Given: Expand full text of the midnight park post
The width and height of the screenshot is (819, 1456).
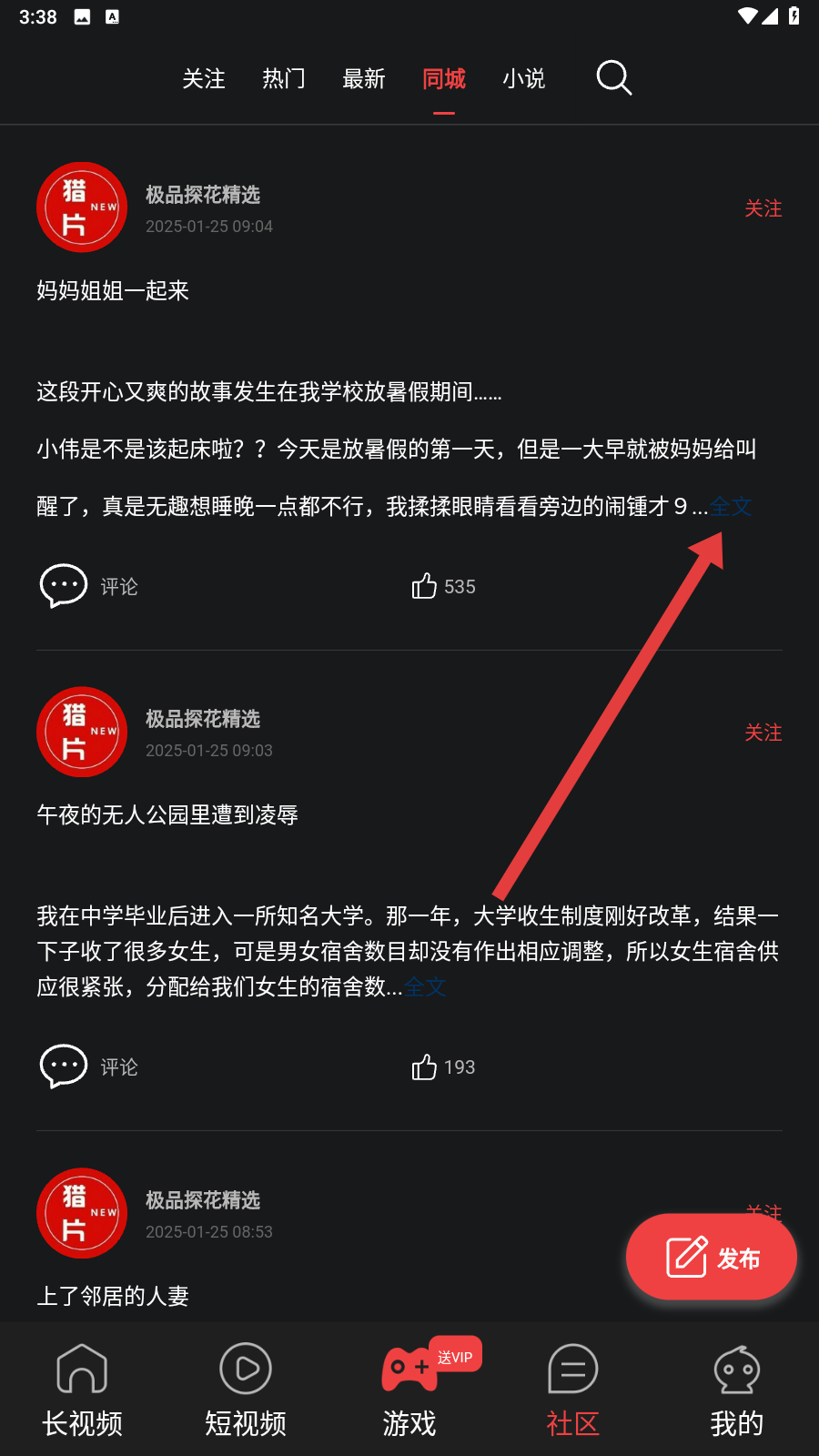Looking at the screenshot, I should pos(424,986).
